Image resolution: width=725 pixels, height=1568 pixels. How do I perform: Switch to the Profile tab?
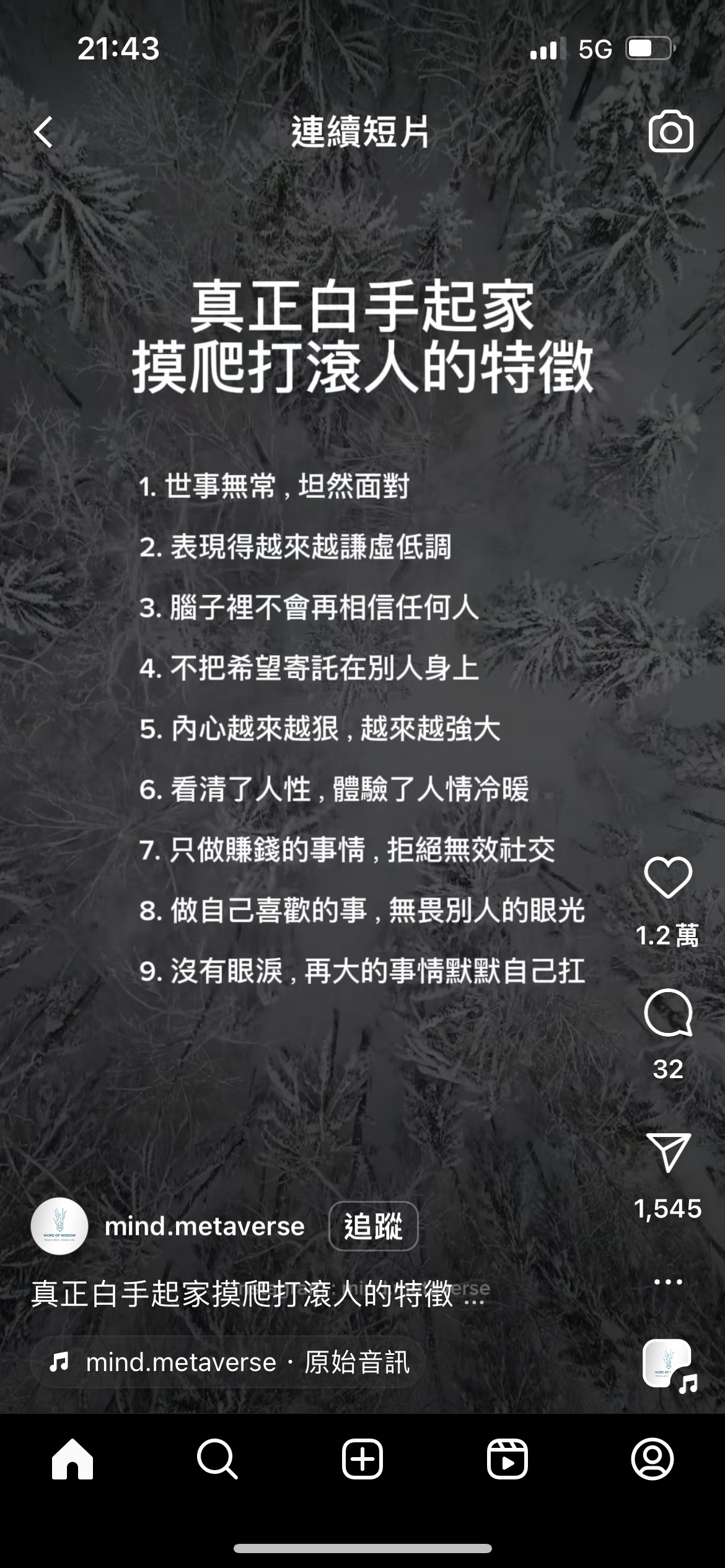click(x=652, y=1459)
